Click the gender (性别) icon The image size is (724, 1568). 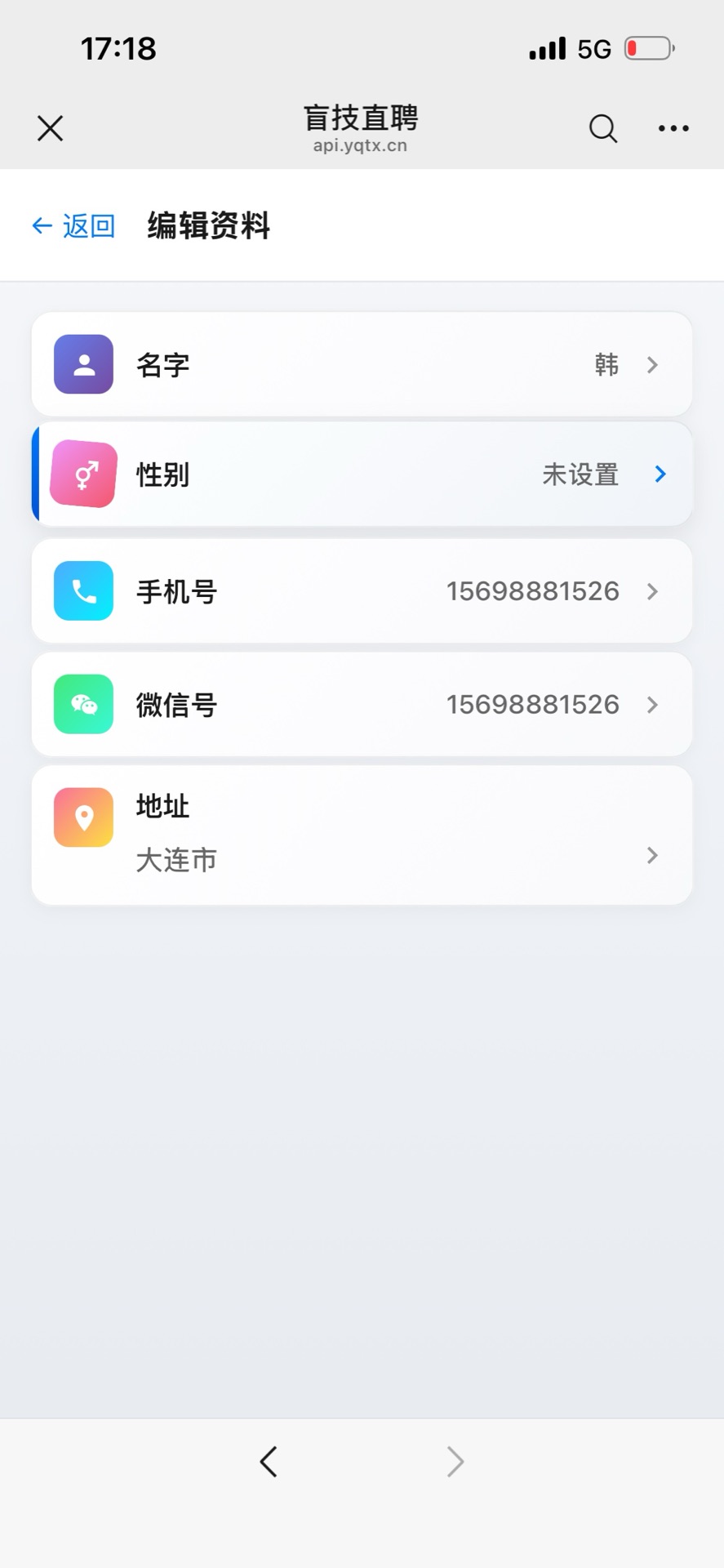(82, 474)
